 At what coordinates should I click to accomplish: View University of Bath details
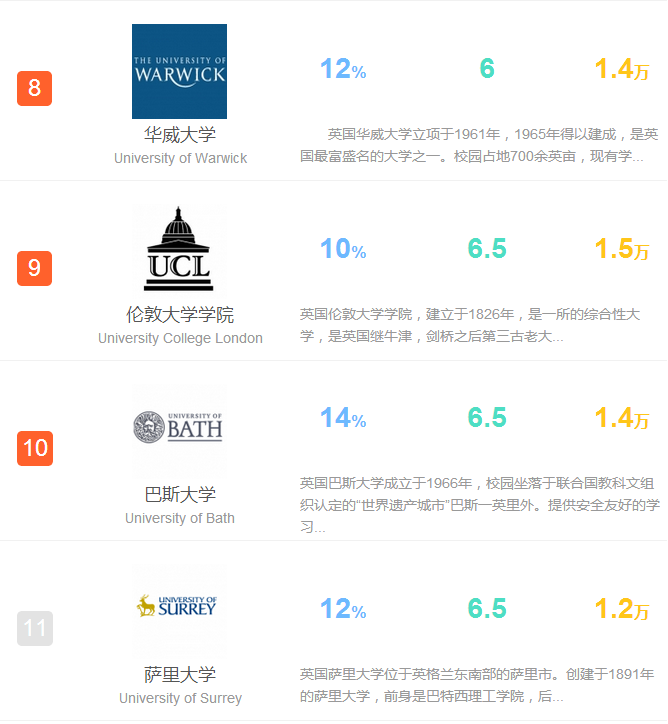pyautogui.click(x=180, y=495)
